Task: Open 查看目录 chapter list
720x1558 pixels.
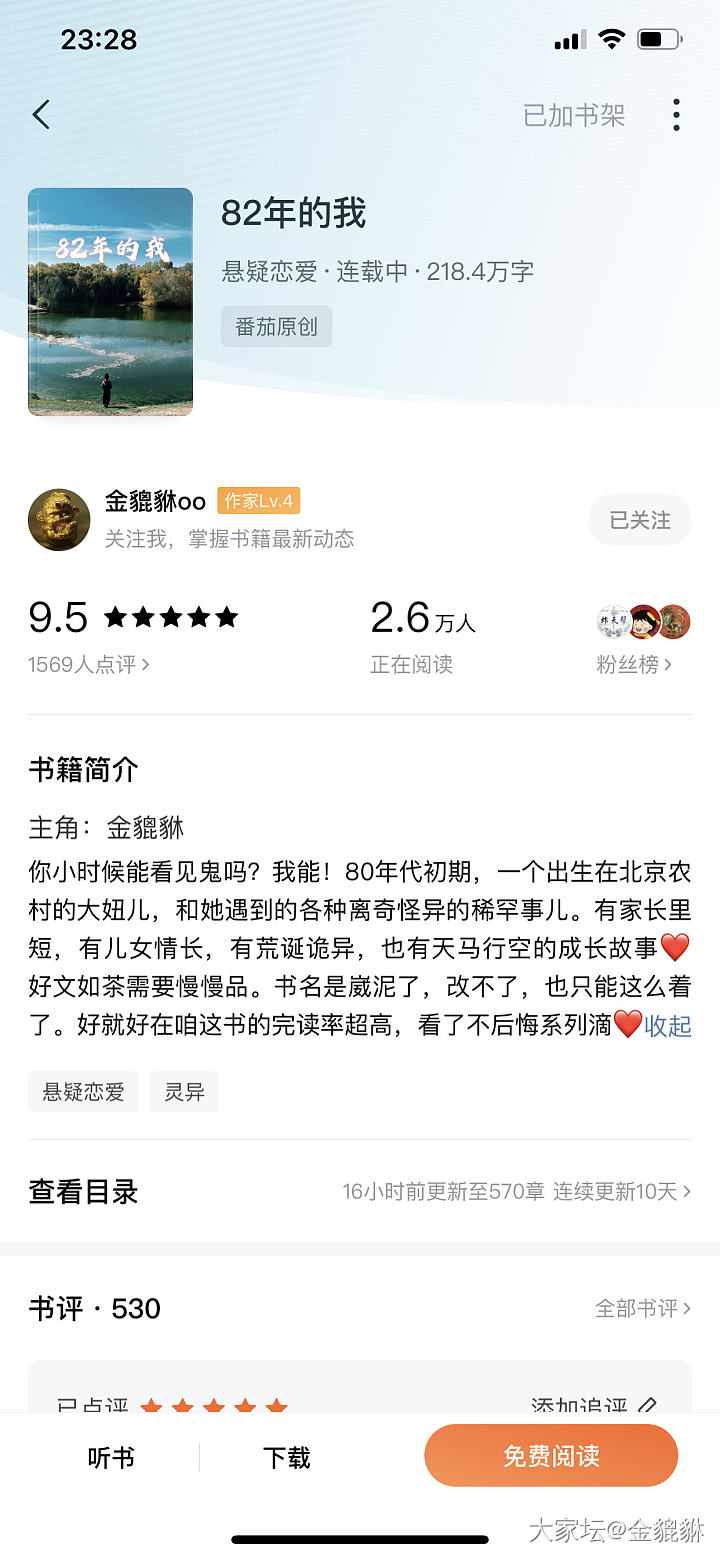Action: (x=83, y=1192)
